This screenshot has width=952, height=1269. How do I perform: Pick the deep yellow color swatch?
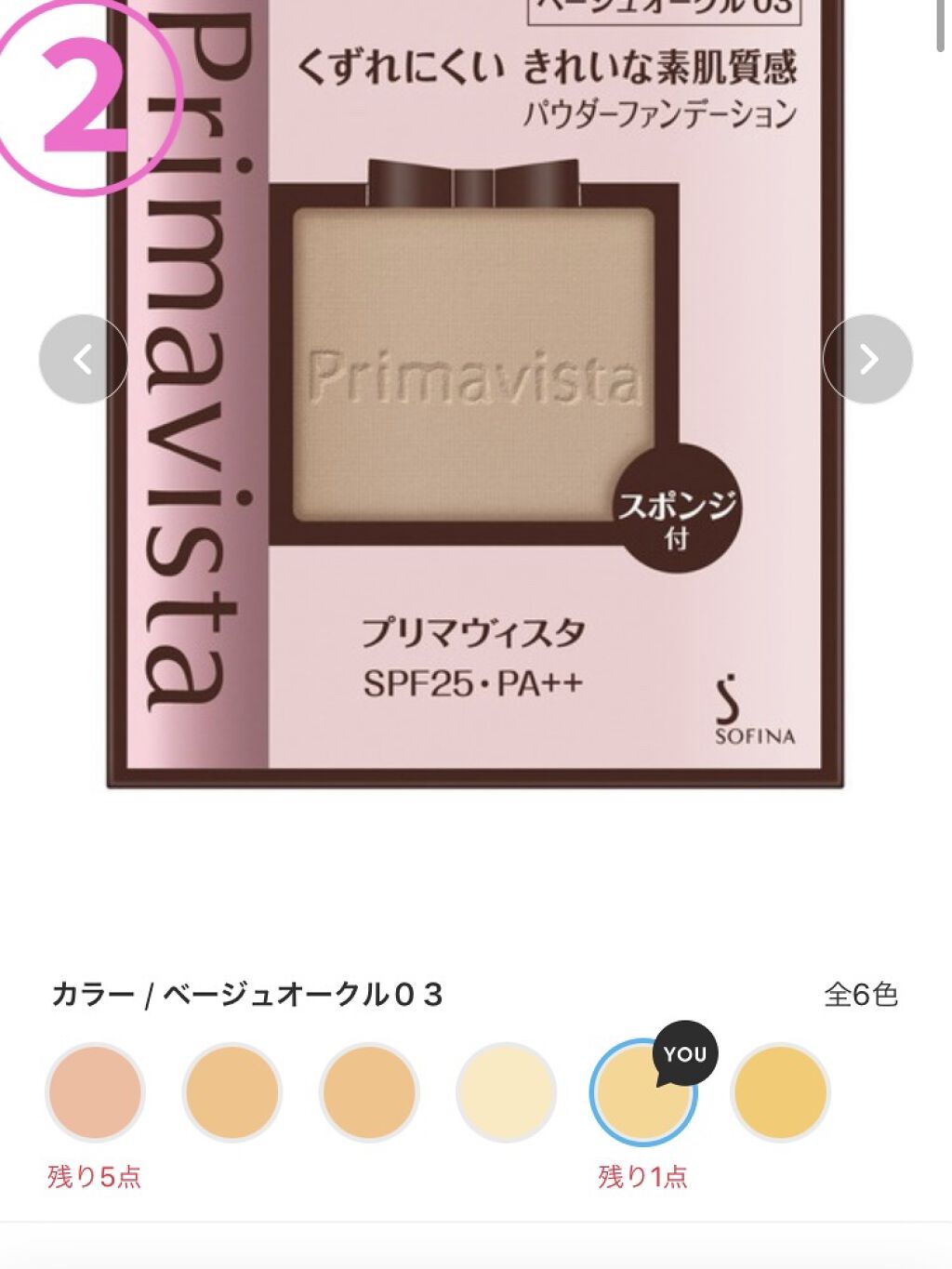point(779,1092)
